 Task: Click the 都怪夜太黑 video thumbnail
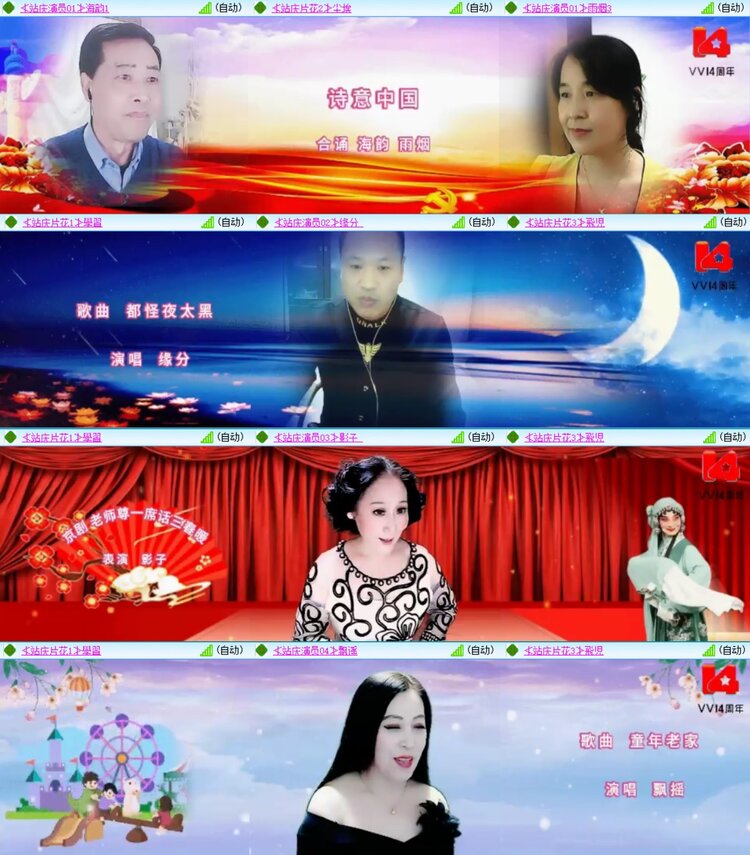[x=375, y=330]
